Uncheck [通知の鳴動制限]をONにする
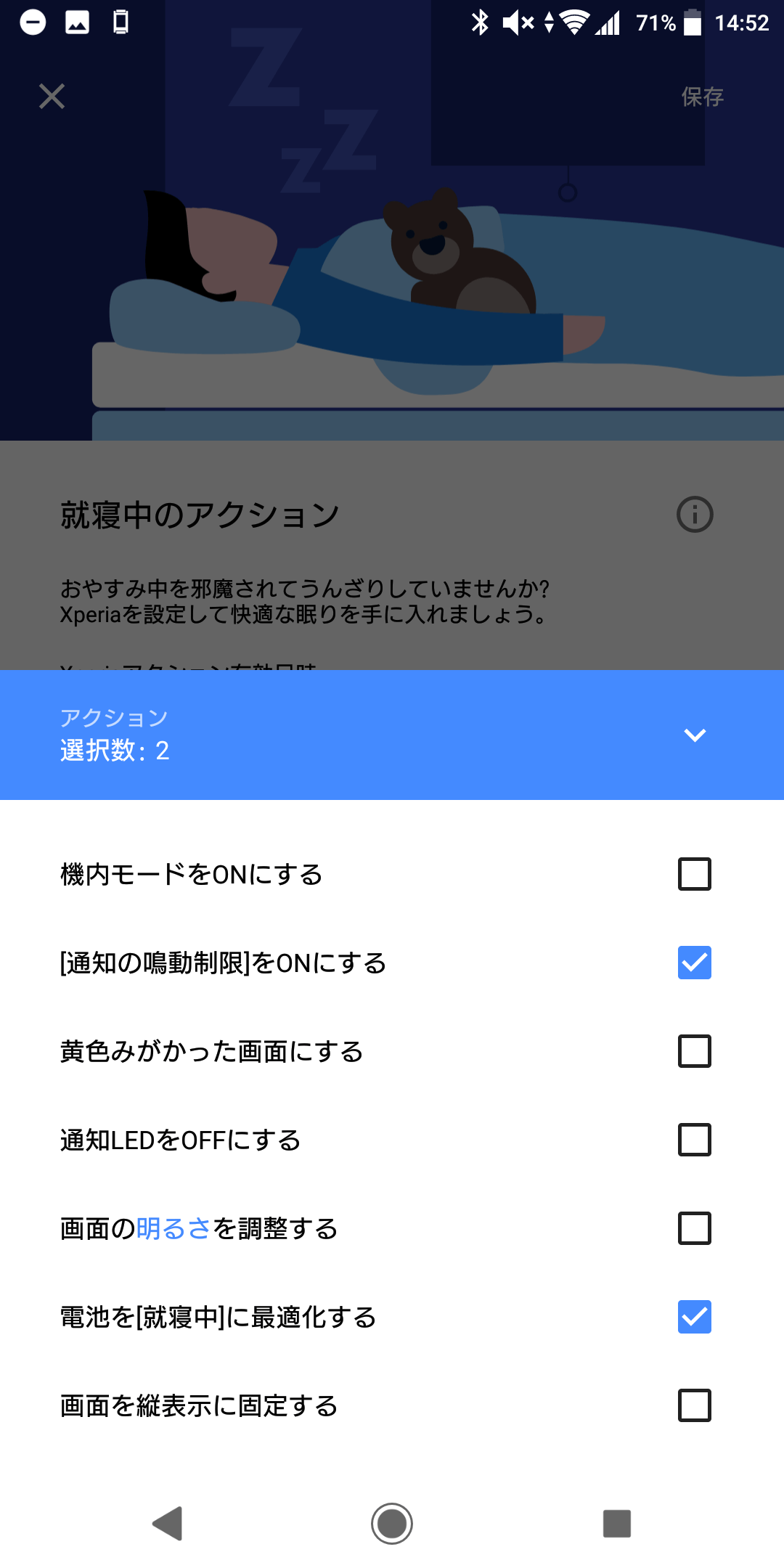This screenshot has width=784, height=1568. tap(694, 963)
